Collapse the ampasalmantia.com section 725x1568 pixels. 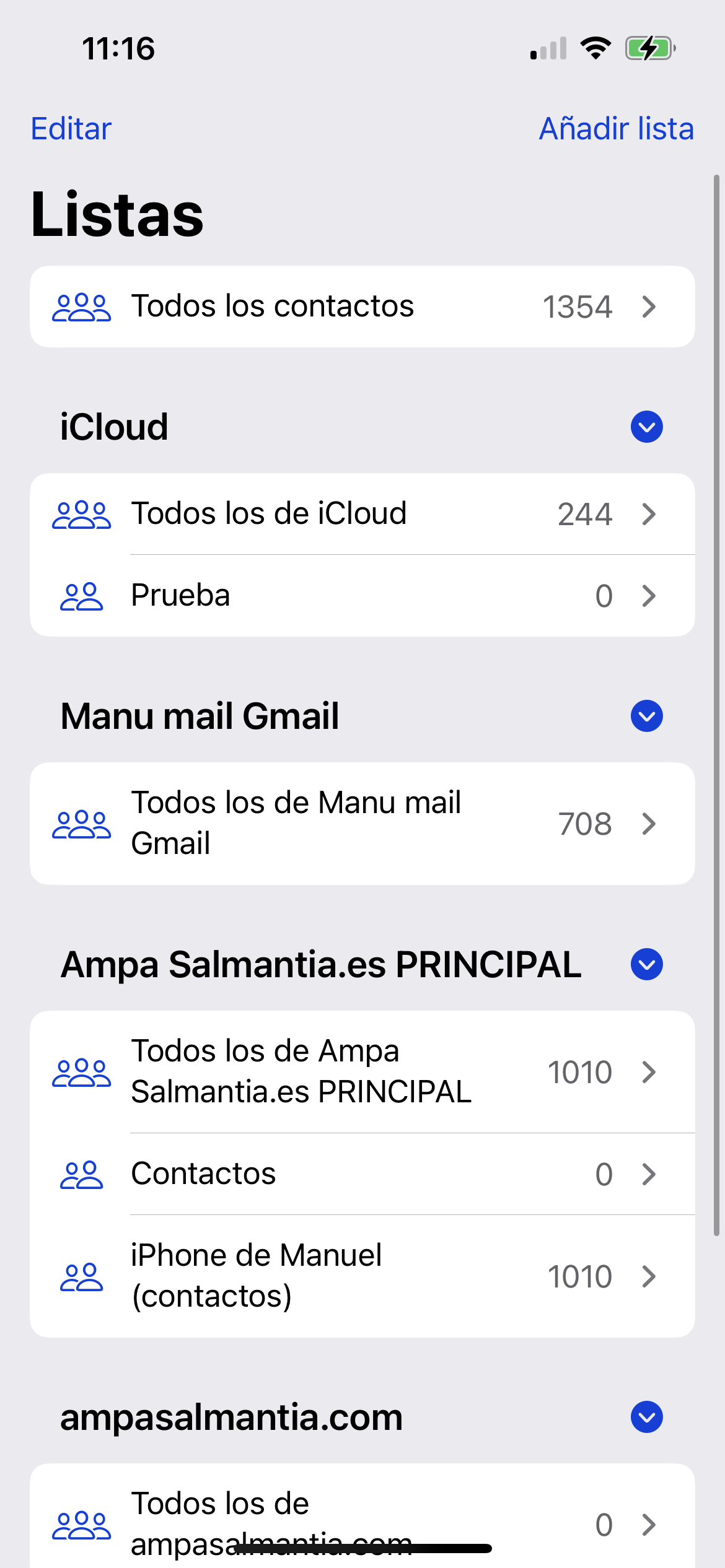pos(646,1417)
